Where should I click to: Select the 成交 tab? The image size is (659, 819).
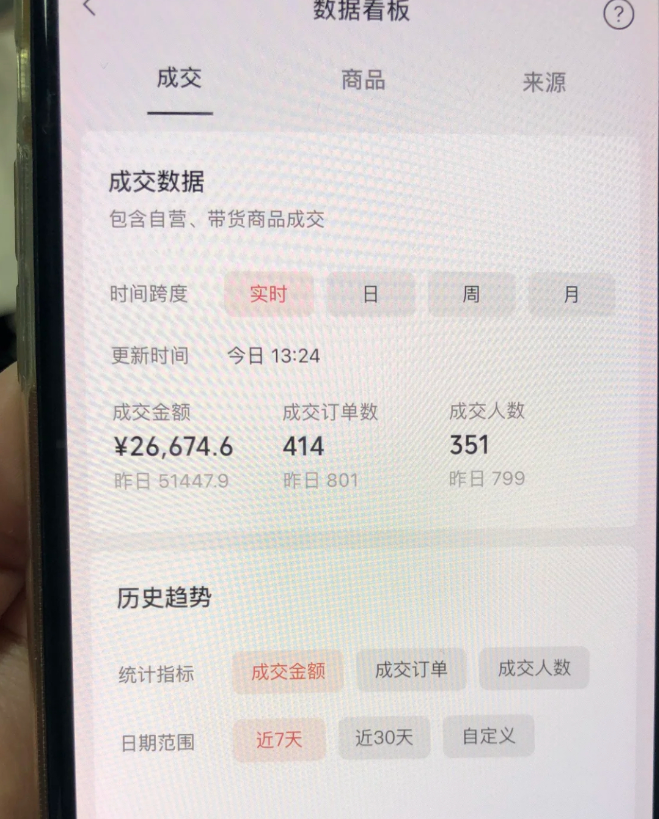tap(180, 79)
